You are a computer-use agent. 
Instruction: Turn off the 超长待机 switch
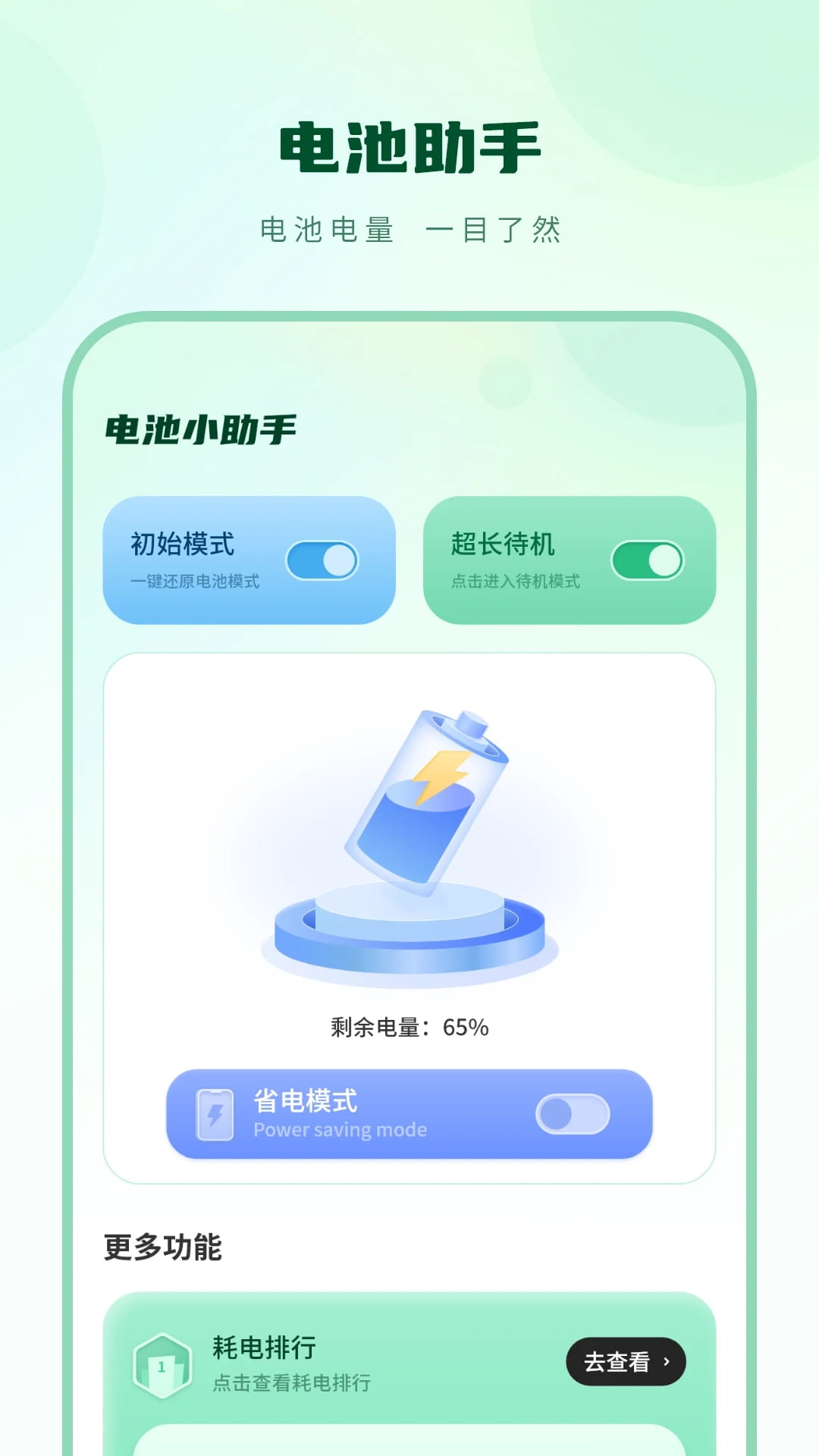[x=645, y=560]
